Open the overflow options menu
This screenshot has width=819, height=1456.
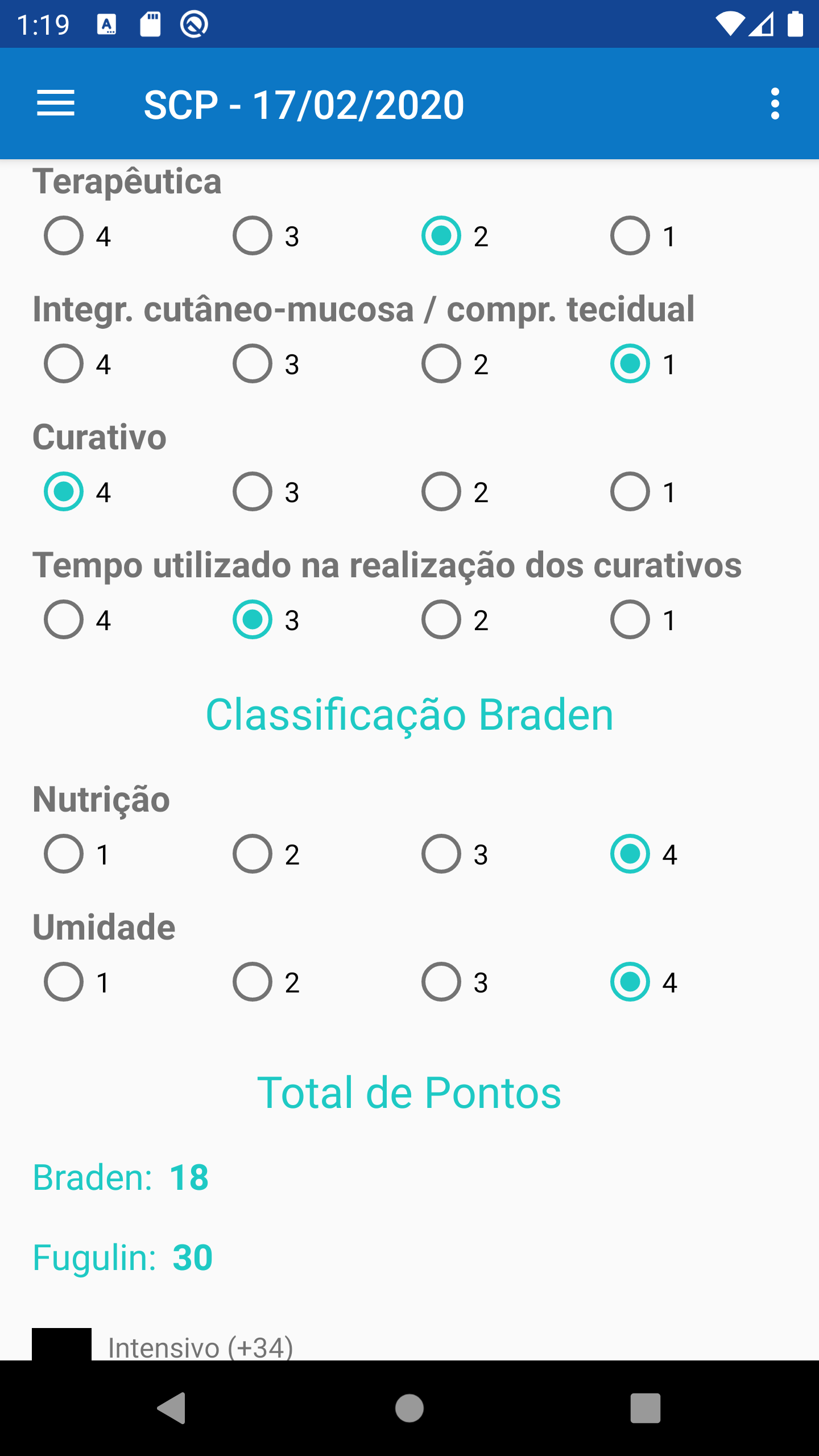(775, 104)
